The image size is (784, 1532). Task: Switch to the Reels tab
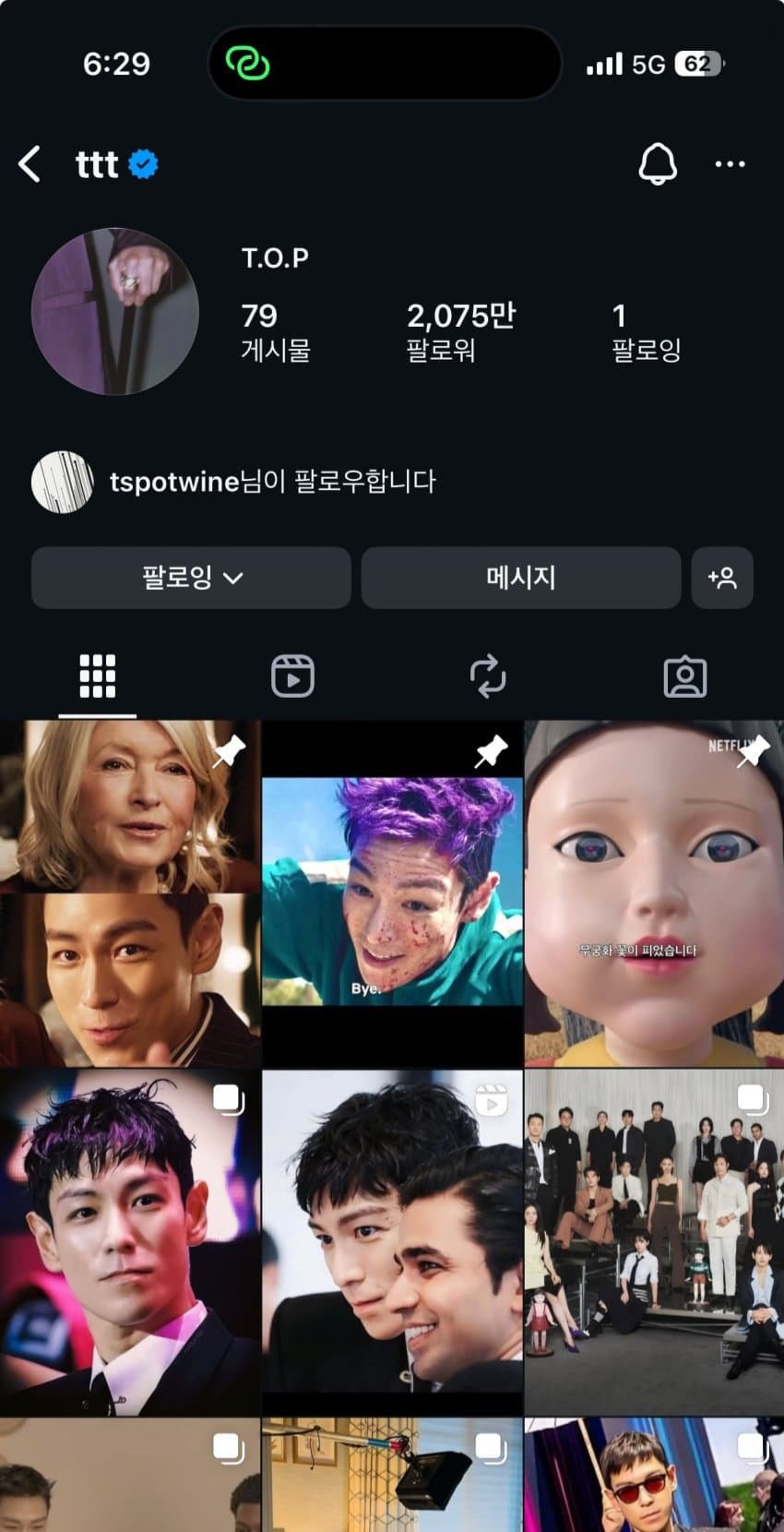pos(293,676)
